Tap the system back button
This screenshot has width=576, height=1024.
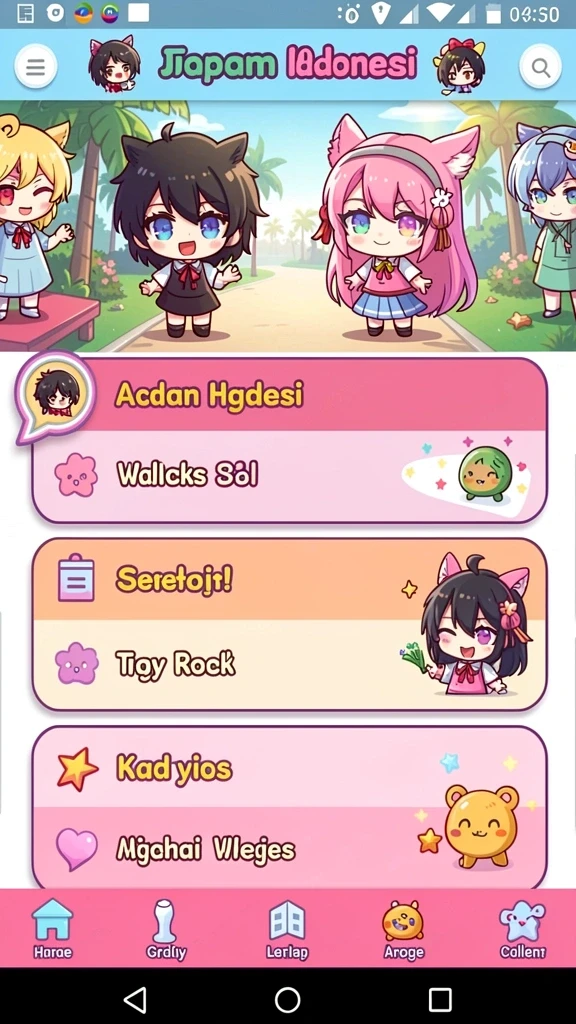click(x=135, y=999)
